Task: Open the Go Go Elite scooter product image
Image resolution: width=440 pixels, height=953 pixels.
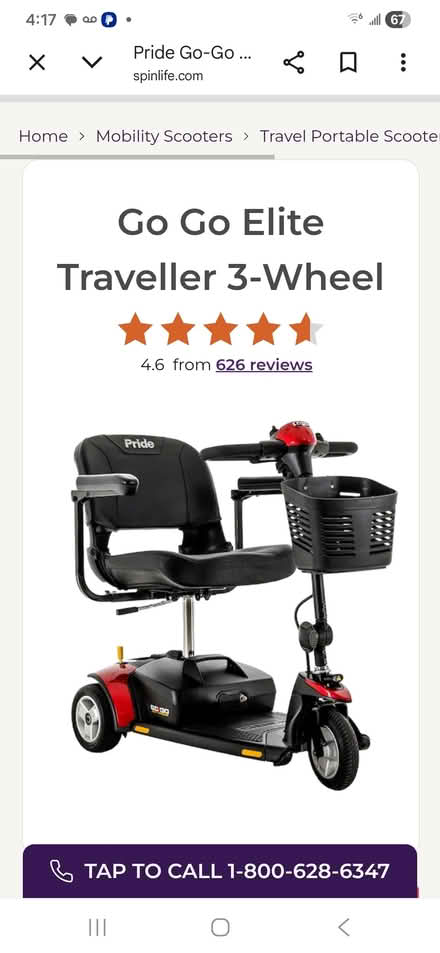Action: (x=234, y=603)
